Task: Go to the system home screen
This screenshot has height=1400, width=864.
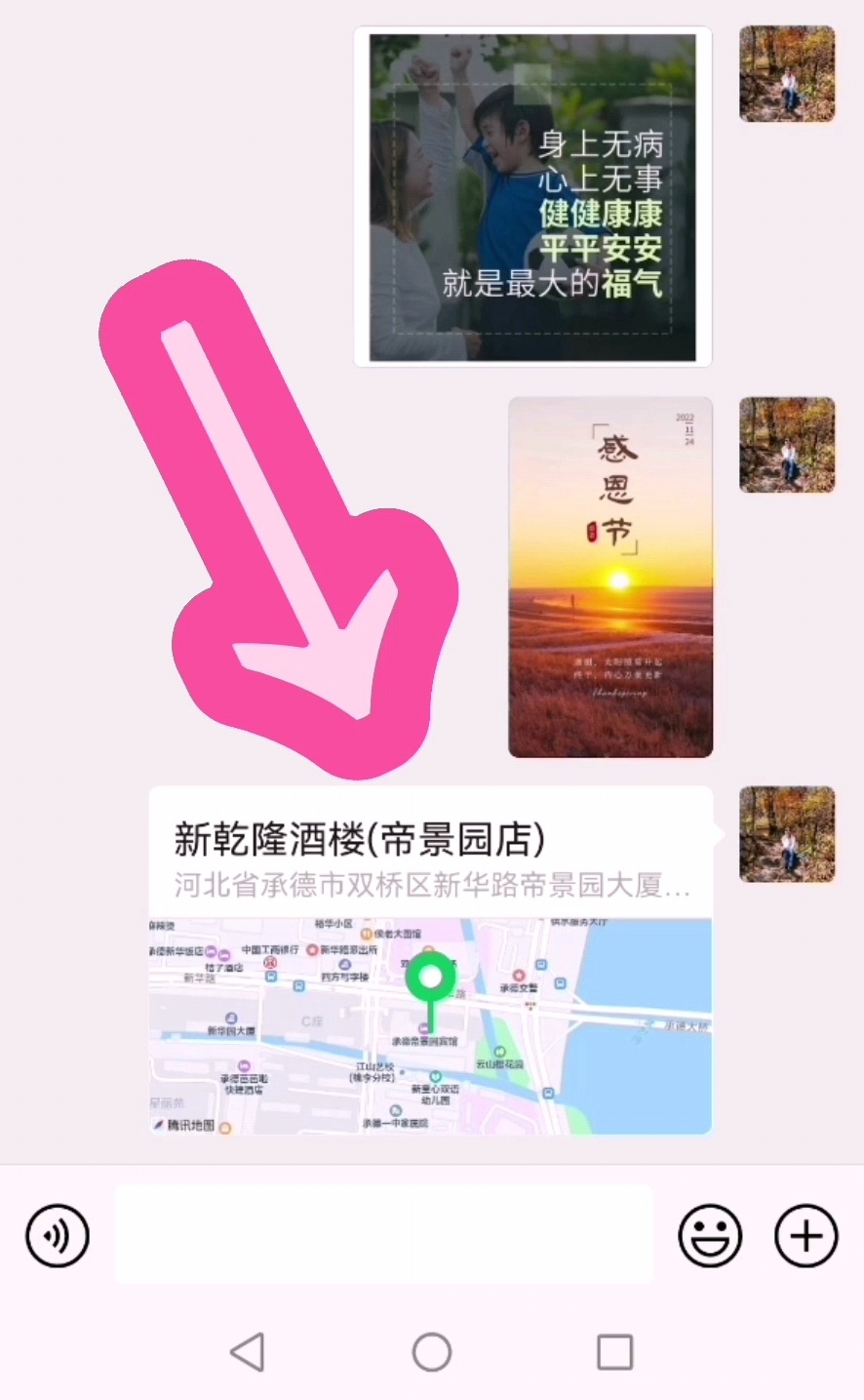Action: pos(432,1353)
